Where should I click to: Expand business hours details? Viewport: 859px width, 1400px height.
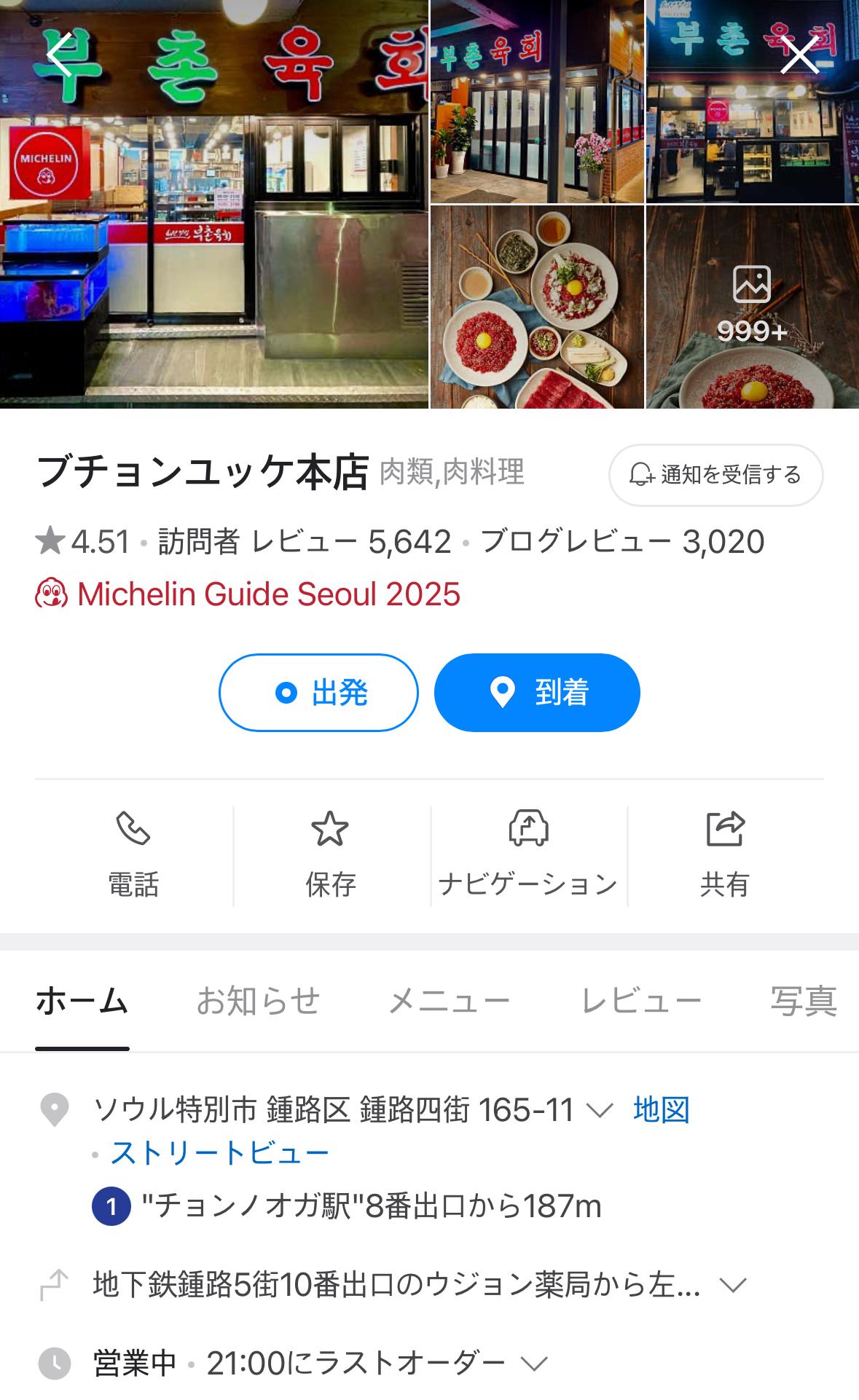[534, 1362]
